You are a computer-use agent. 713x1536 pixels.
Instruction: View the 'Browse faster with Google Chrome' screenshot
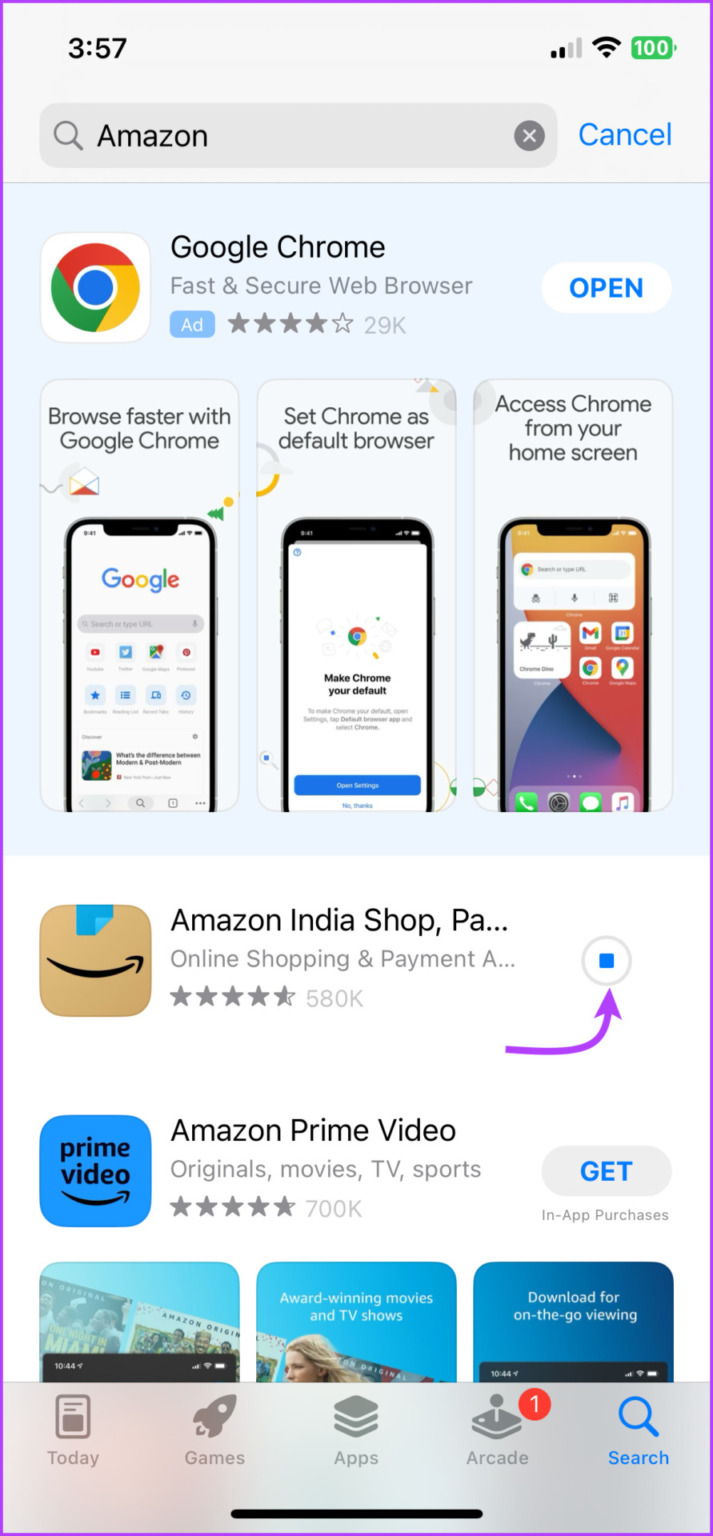pos(140,595)
